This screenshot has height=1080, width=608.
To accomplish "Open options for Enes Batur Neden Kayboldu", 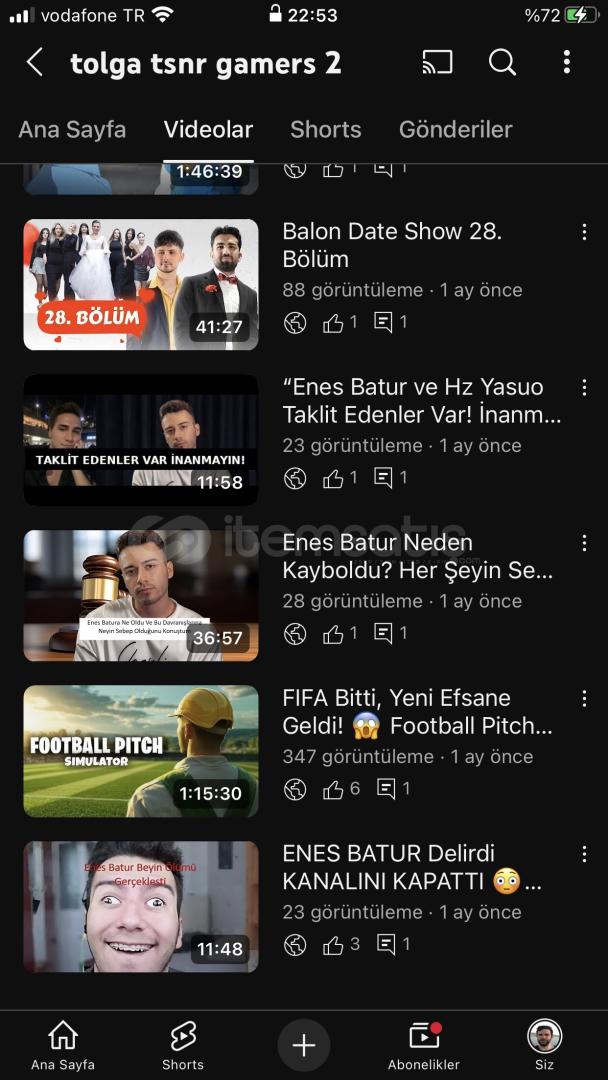I will point(584,543).
